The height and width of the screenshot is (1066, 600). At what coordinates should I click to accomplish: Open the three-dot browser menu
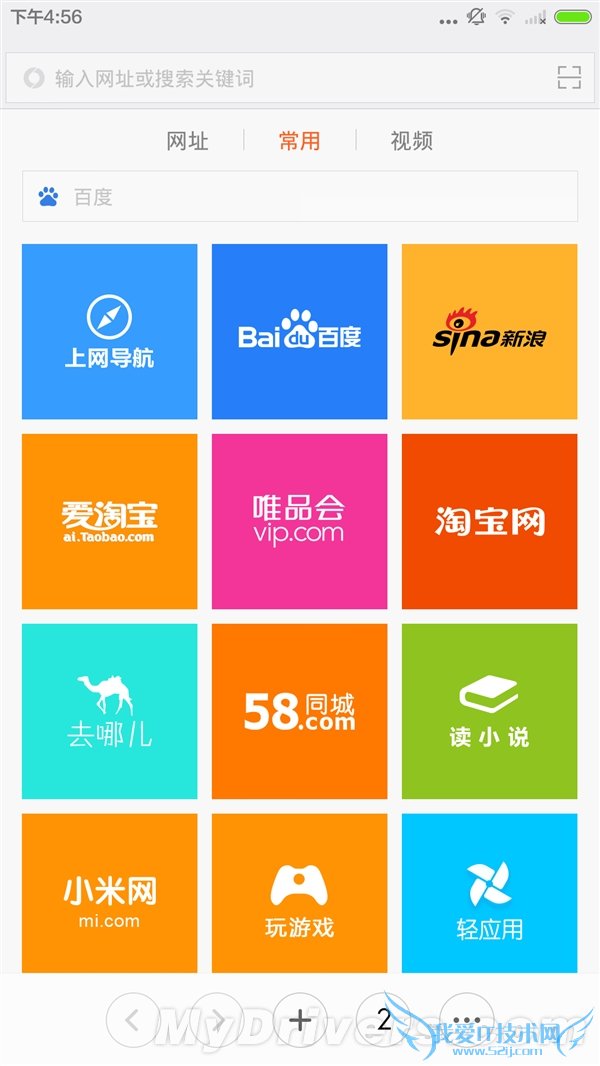tap(467, 1020)
